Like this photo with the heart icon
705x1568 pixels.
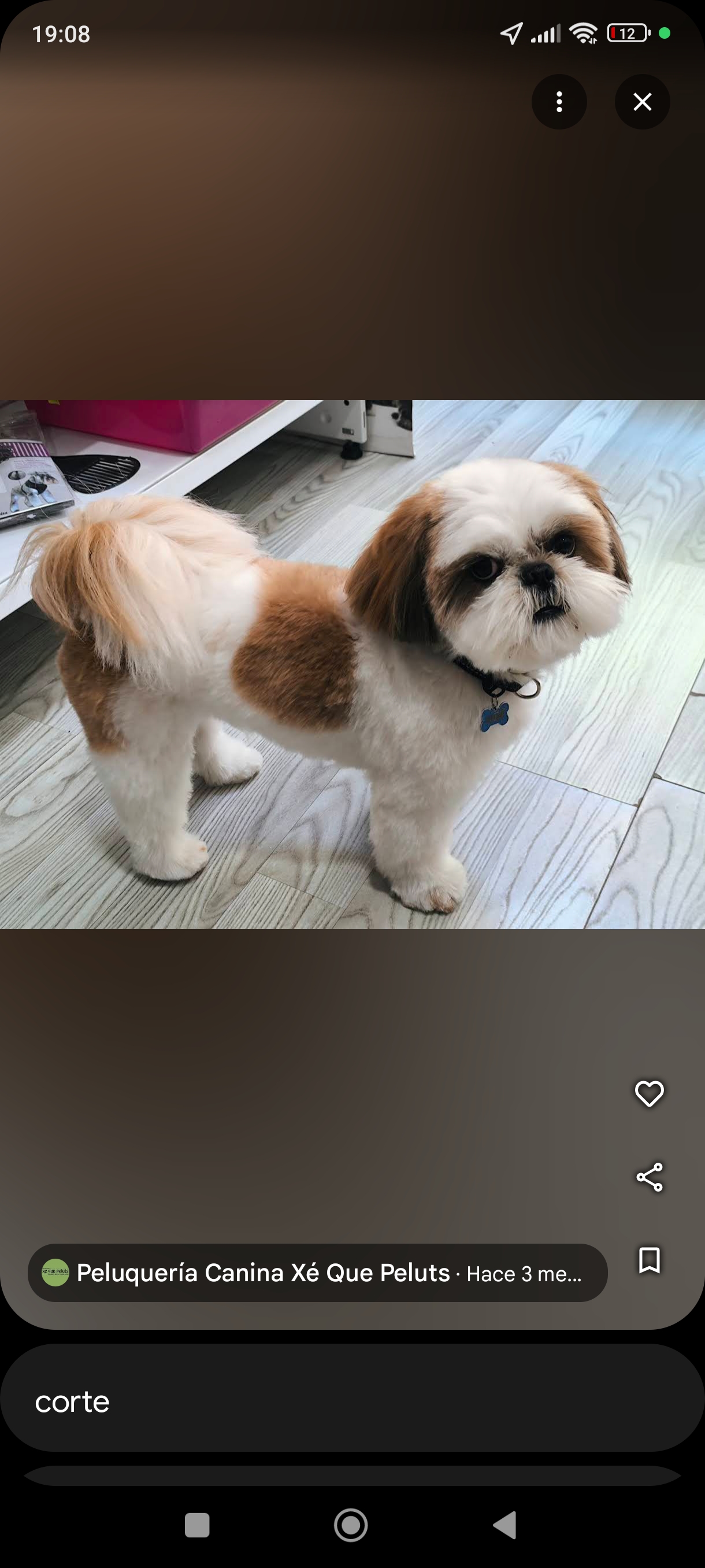(x=649, y=1094)
